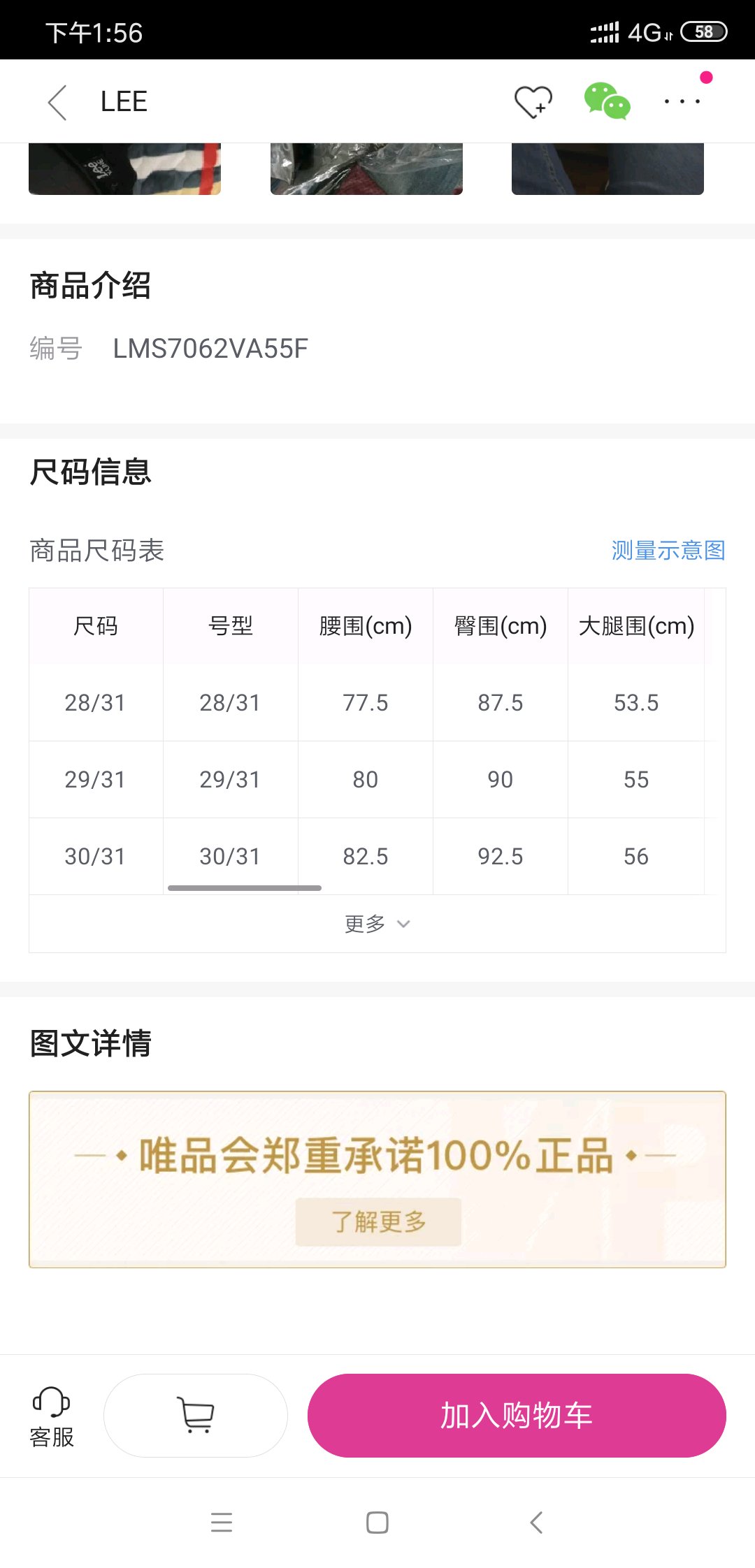This screenshot has height=1568, width=755.
Task: Add LEE brand to favorites with heart icon
Action: [x=533, y=102]
